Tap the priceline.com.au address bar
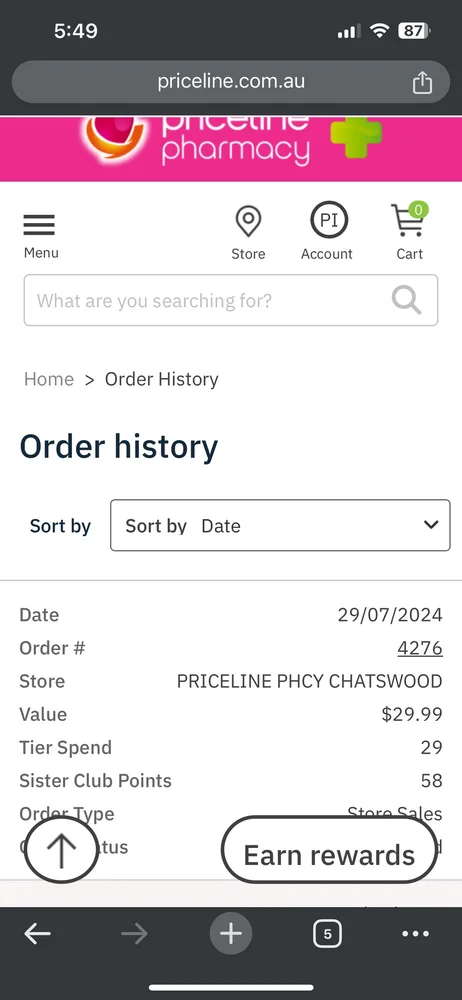462x1000 pixels. point(231,82)
